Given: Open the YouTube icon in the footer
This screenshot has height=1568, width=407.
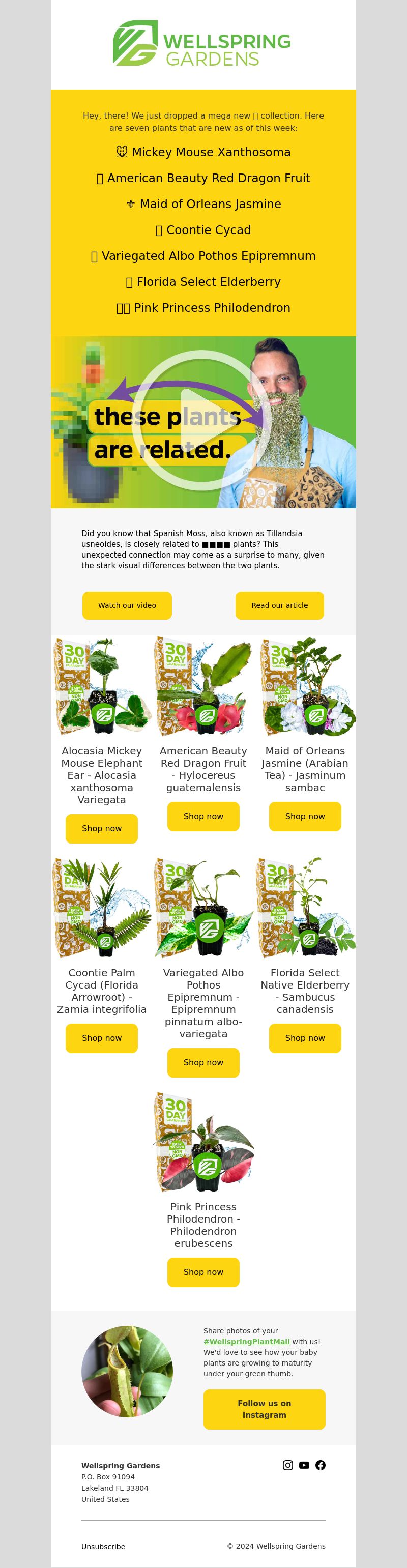Looking at the screenshot, I should click(304, 1465).
